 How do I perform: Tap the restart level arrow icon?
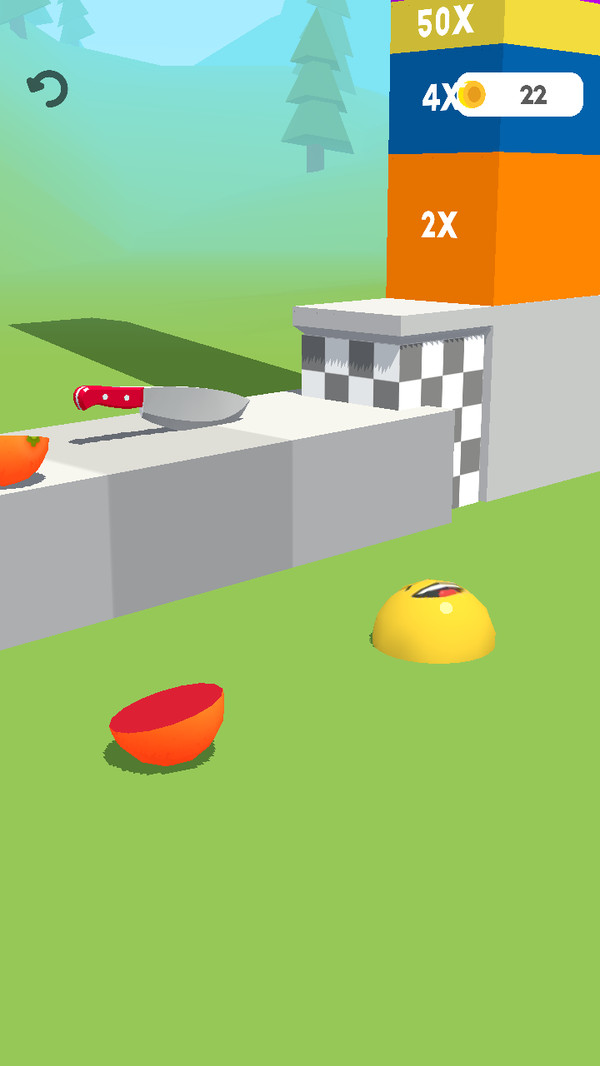(x=47, y=89)
